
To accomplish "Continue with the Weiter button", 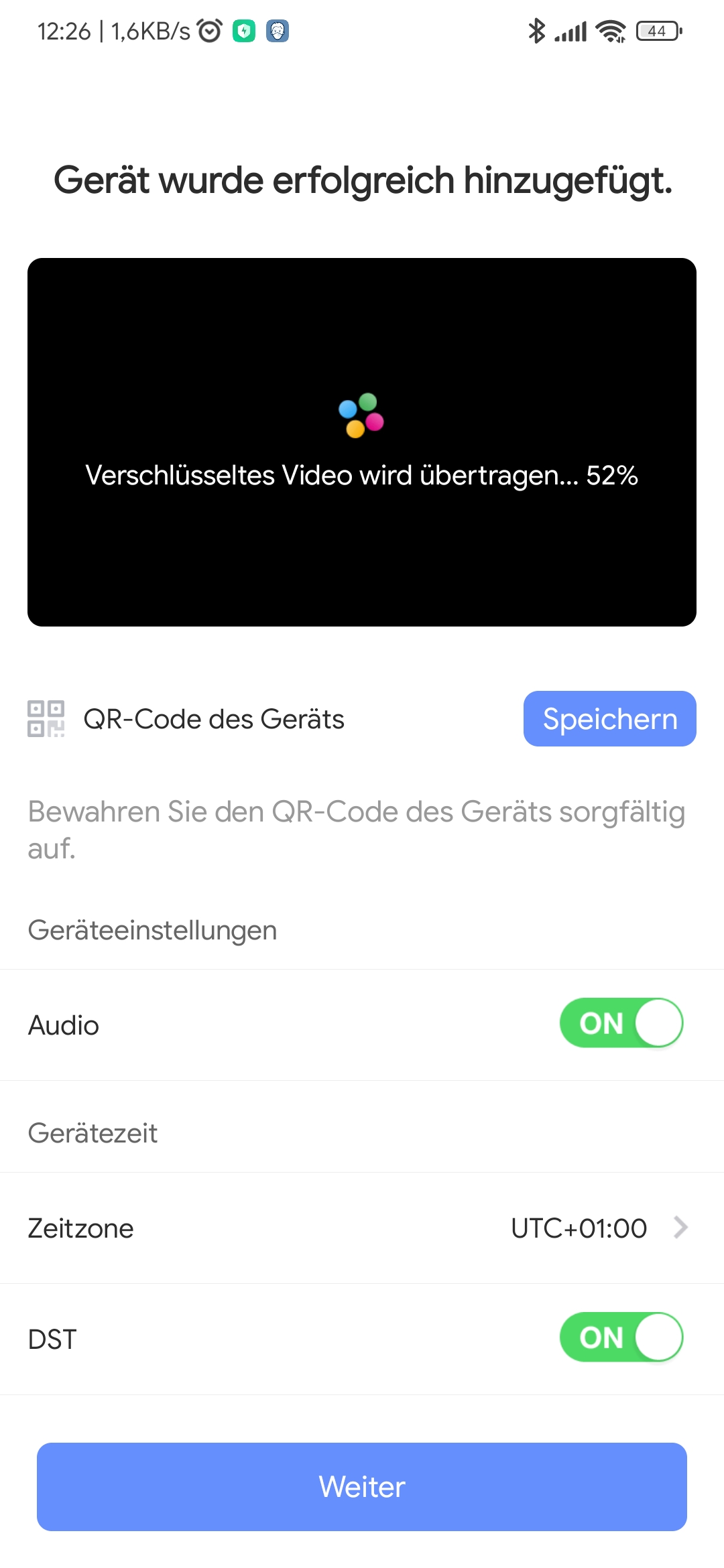I will pyautogui.click(x=362, y=1486).
